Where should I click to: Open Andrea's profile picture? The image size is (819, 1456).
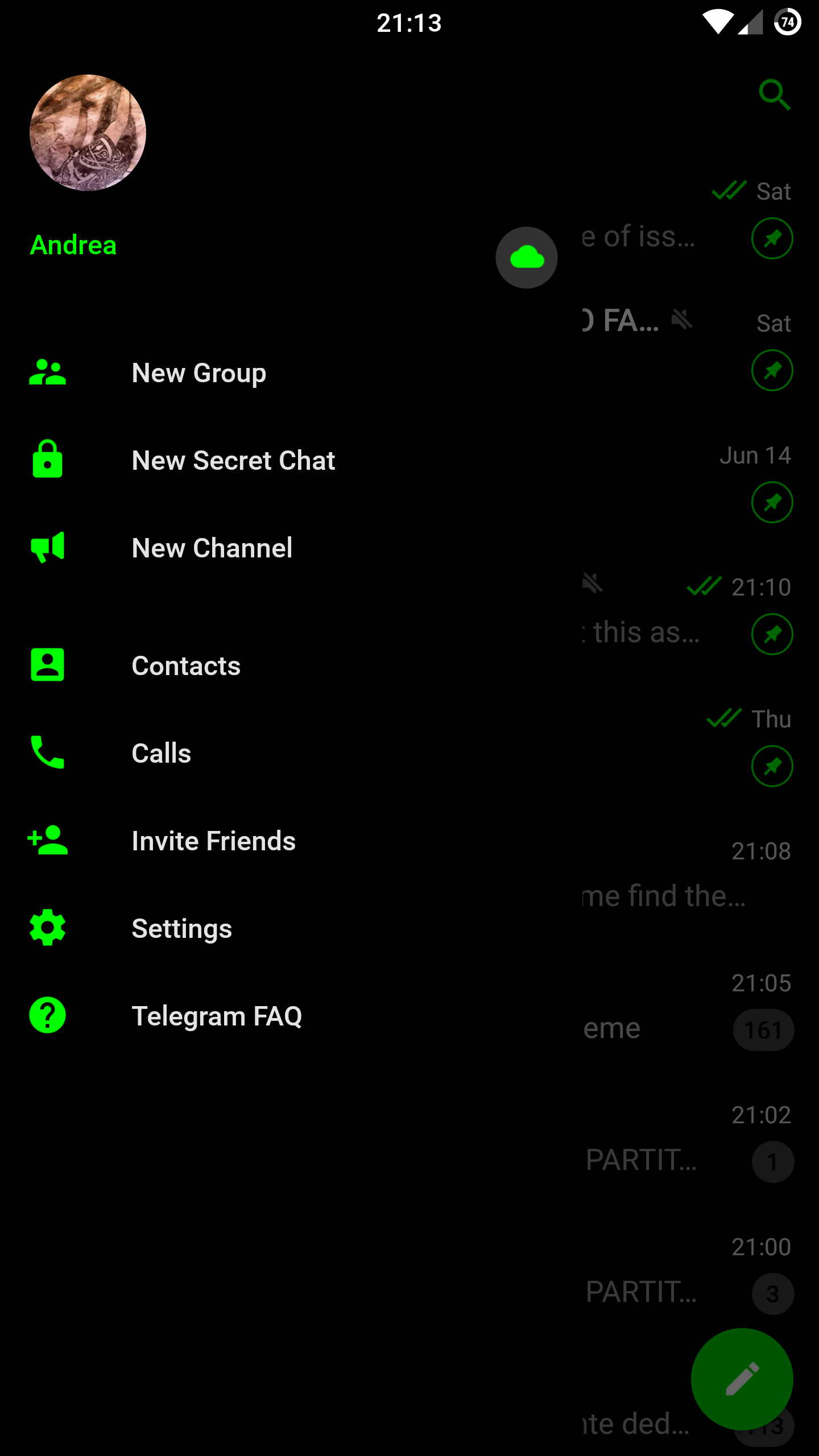88,133
